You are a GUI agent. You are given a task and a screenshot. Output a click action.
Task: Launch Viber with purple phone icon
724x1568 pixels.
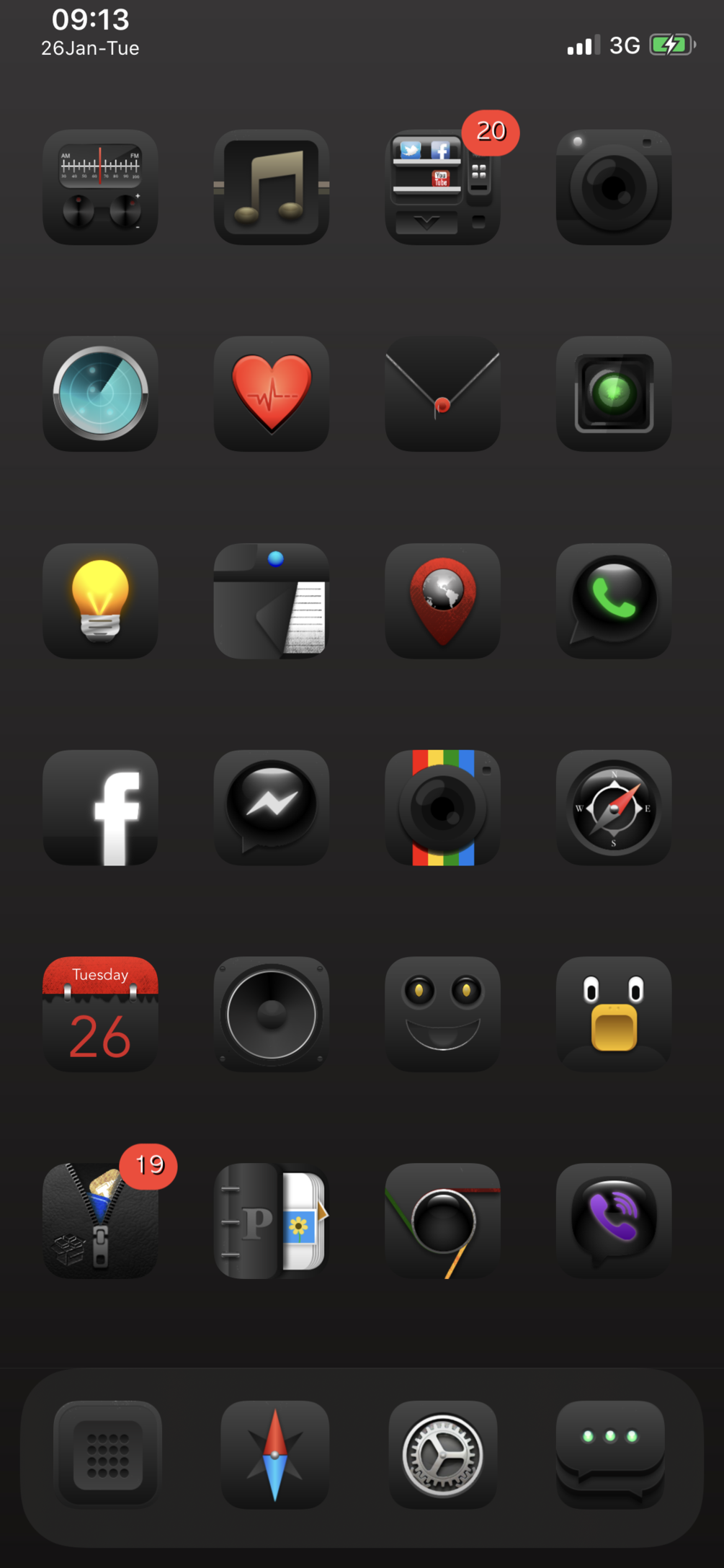(x=614, y=1221)
